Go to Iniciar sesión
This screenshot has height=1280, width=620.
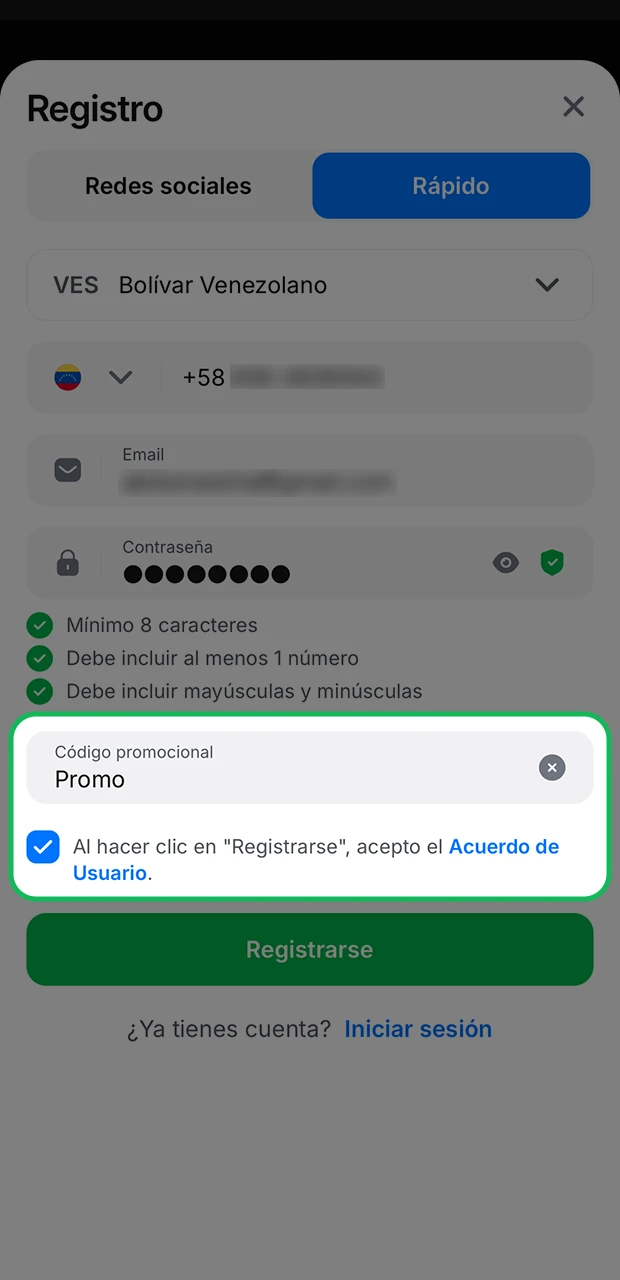418,1029
